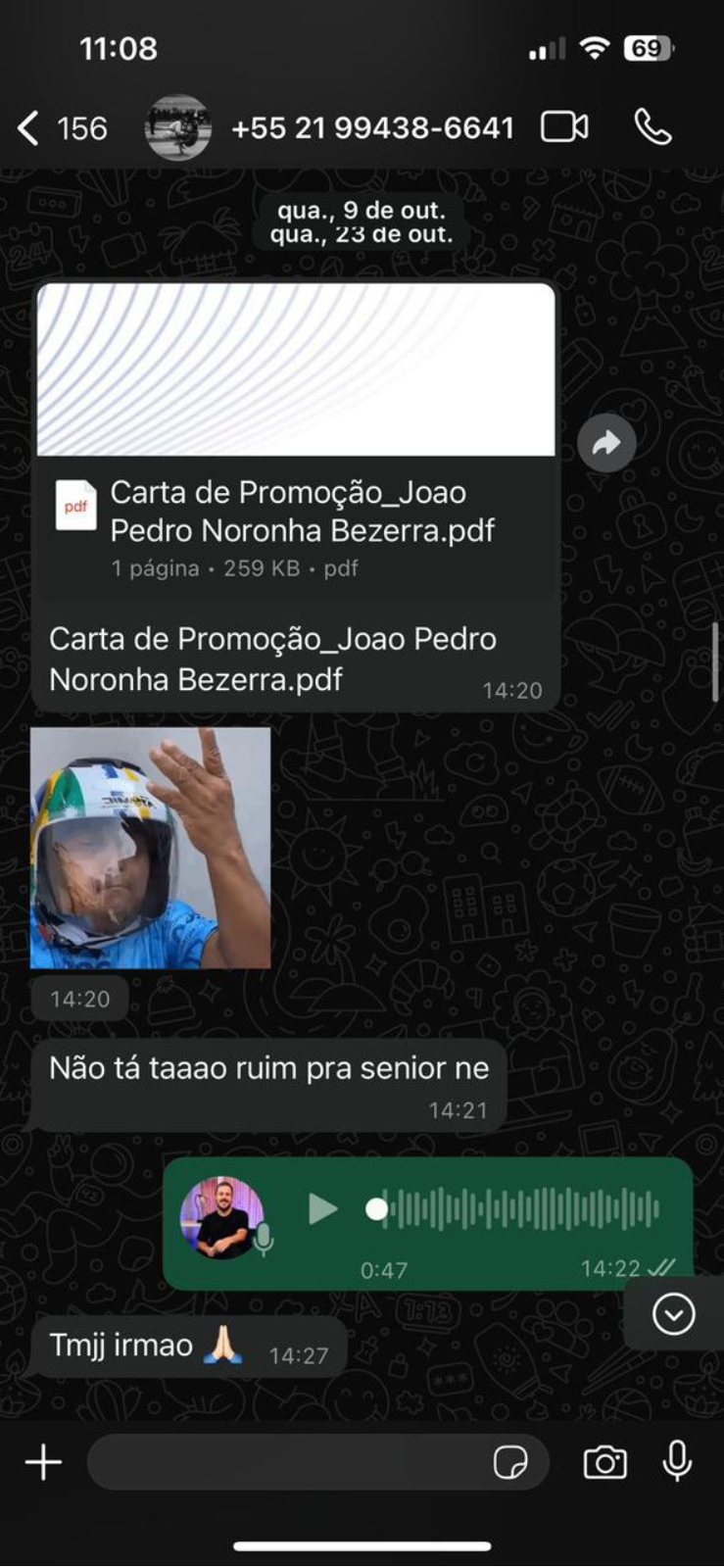The height and width of the screenshot is (1568, 724).
Task: Start a video call with this contact
Action: [563, 127]
